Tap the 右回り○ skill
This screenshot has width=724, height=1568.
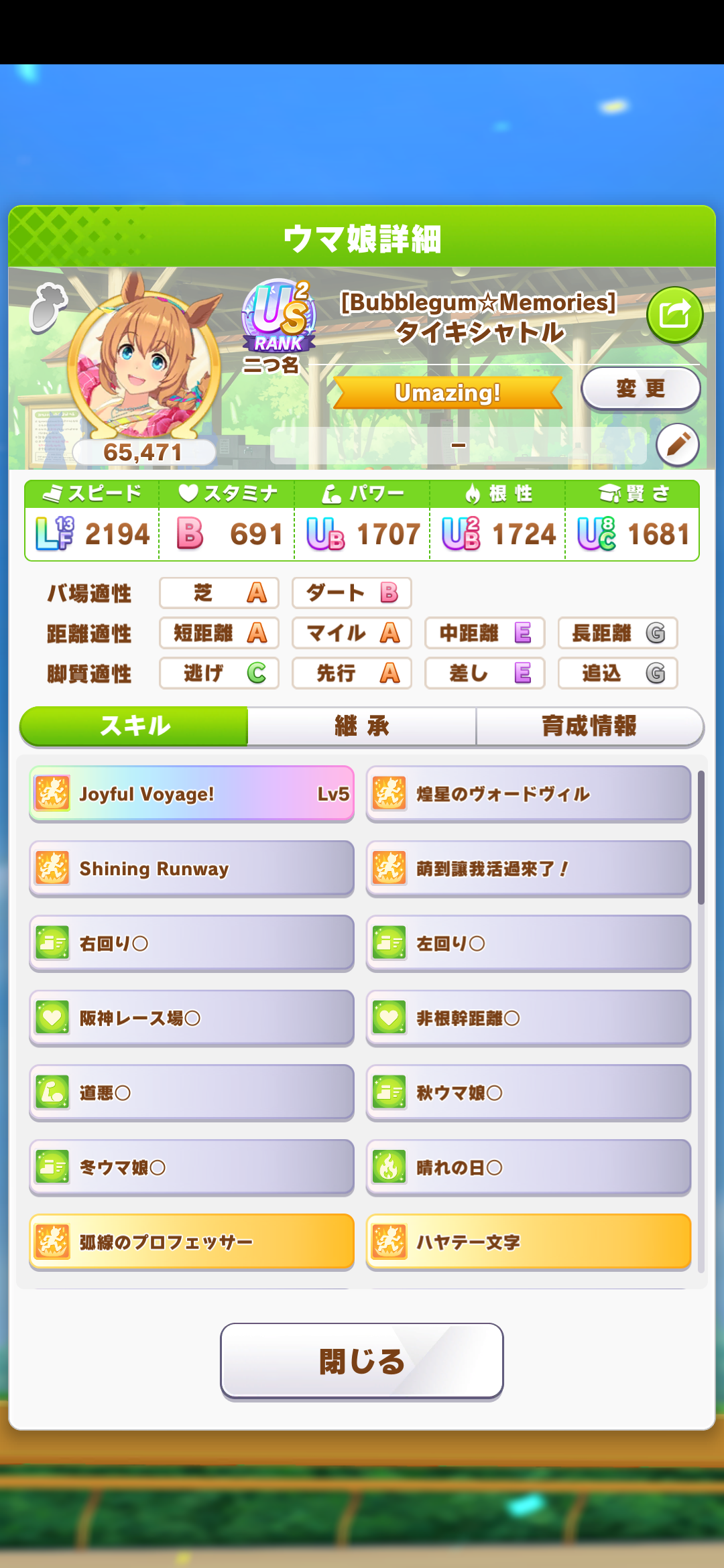[x=192, y=943]
